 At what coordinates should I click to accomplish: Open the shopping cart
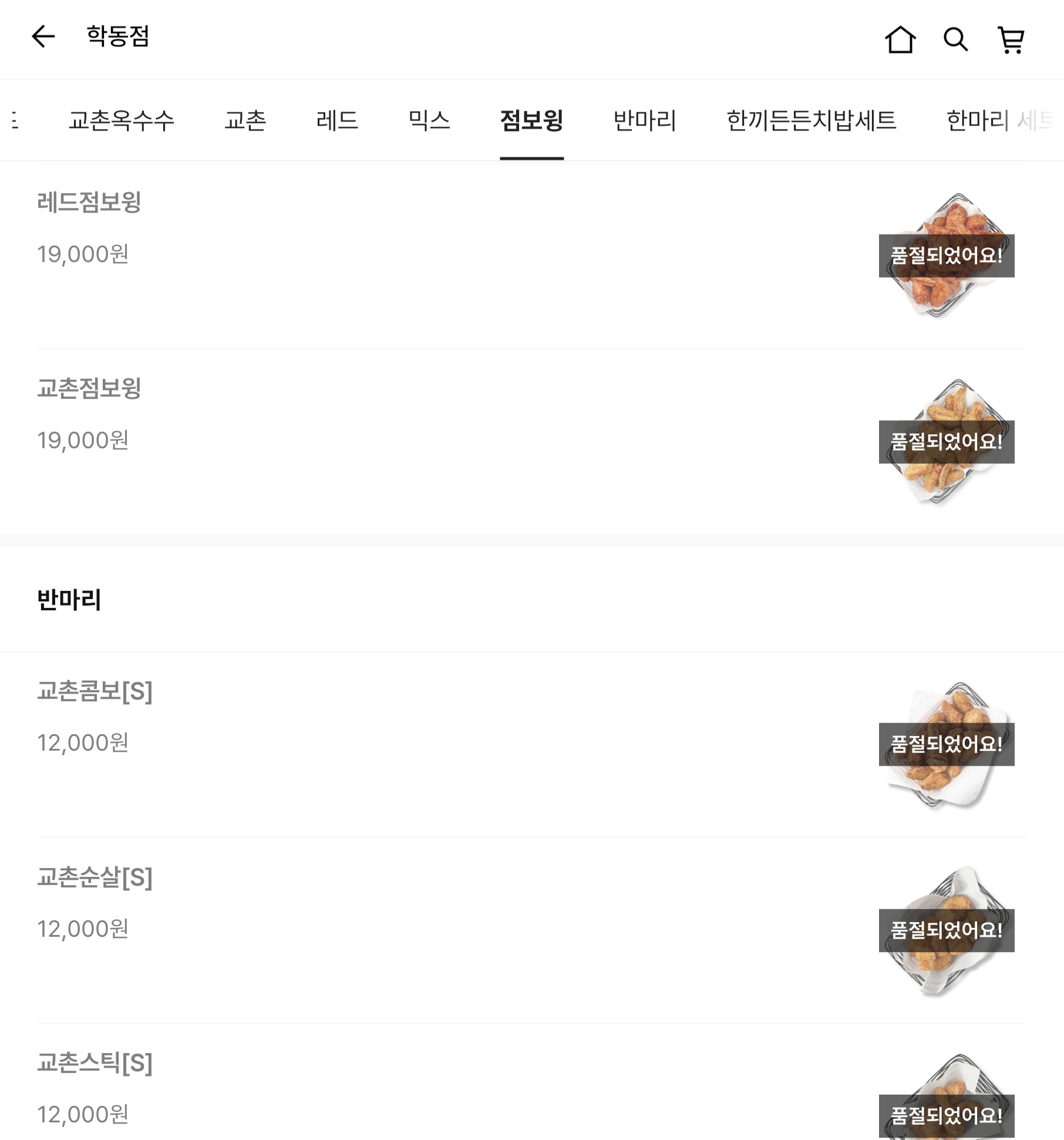pyautogui.click(x=1011, y=40)
